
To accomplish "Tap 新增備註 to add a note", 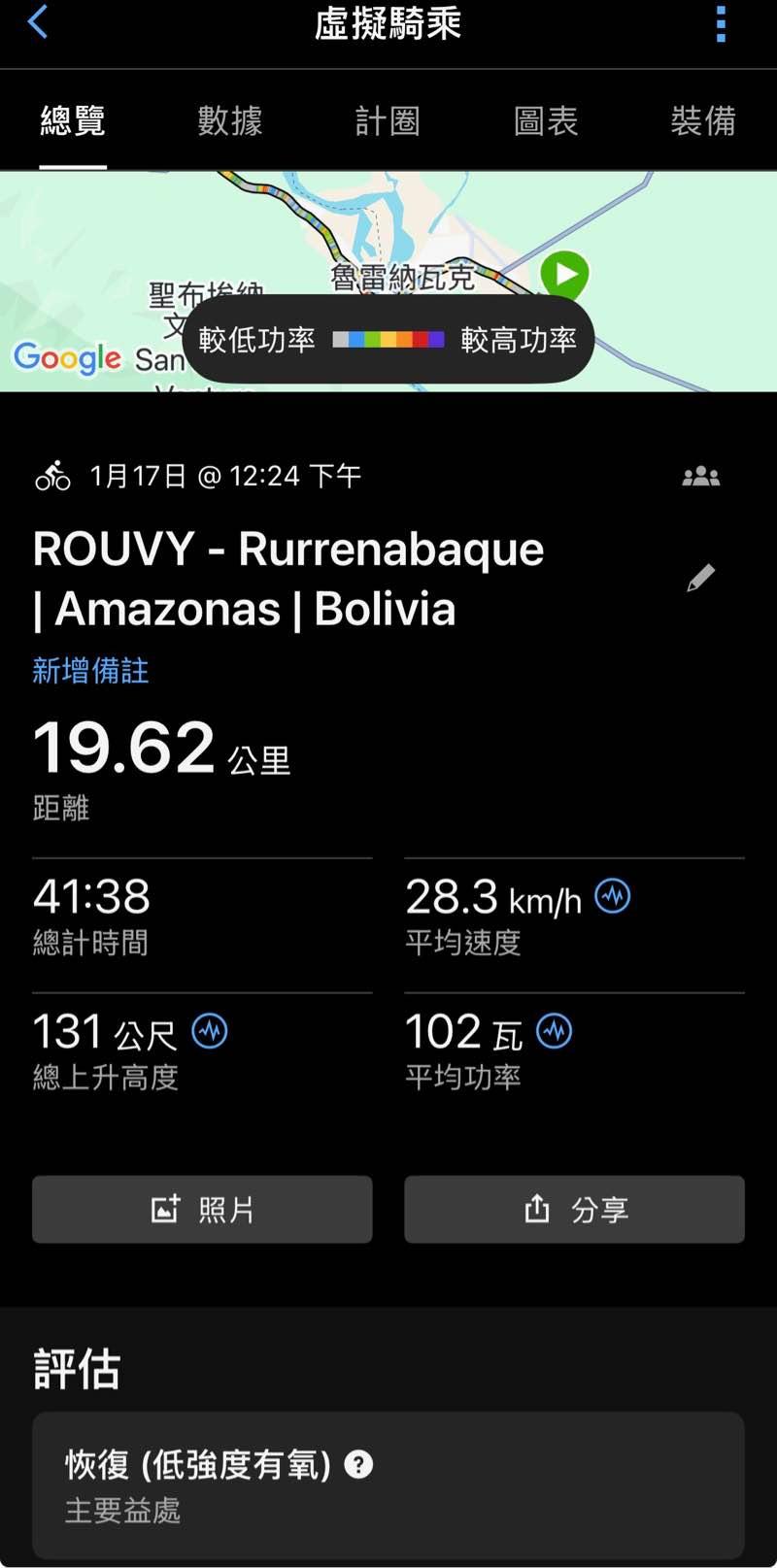I will click(x=90, y=671).
